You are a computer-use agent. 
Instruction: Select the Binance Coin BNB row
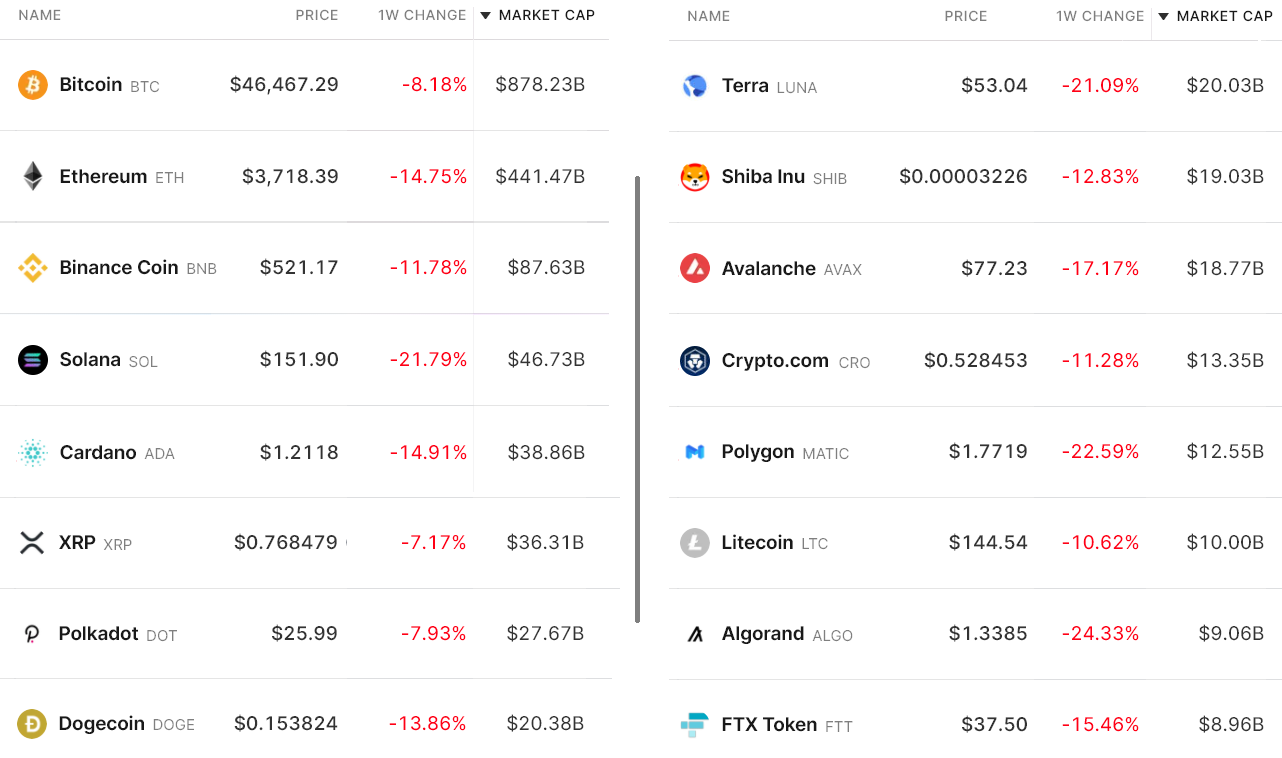click(118, 268)
